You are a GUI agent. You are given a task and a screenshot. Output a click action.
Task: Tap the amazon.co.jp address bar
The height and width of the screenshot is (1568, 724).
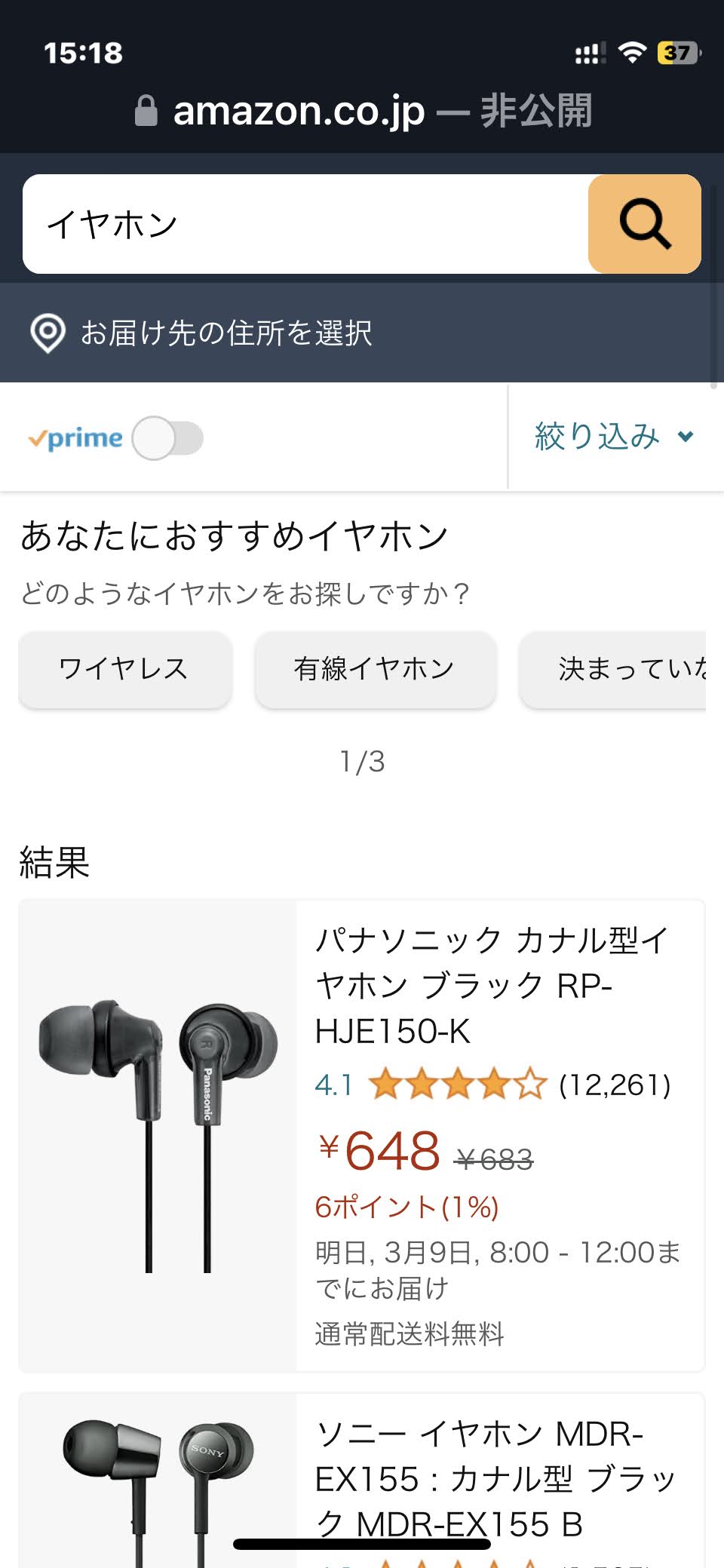(x=362, y=112)
